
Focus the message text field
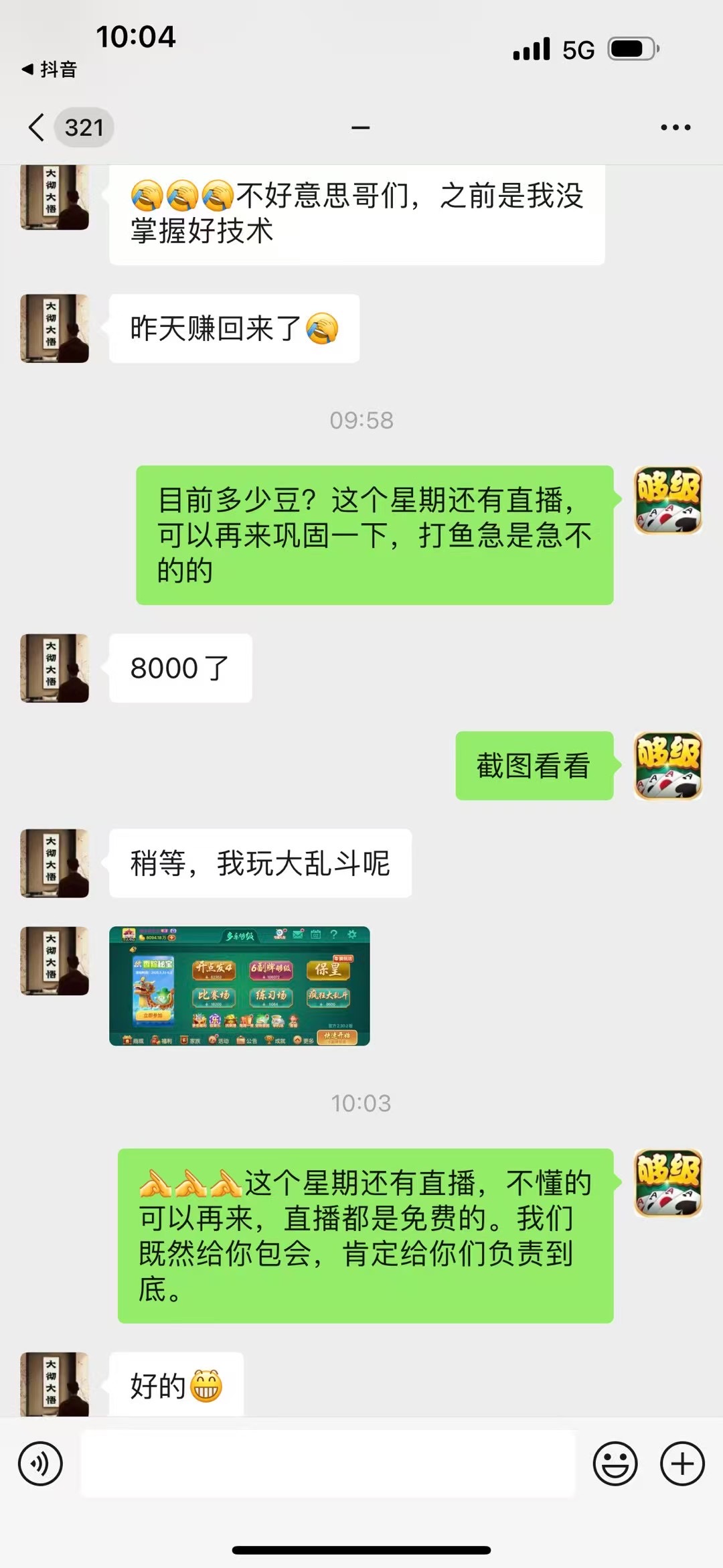coord(328,1464)
